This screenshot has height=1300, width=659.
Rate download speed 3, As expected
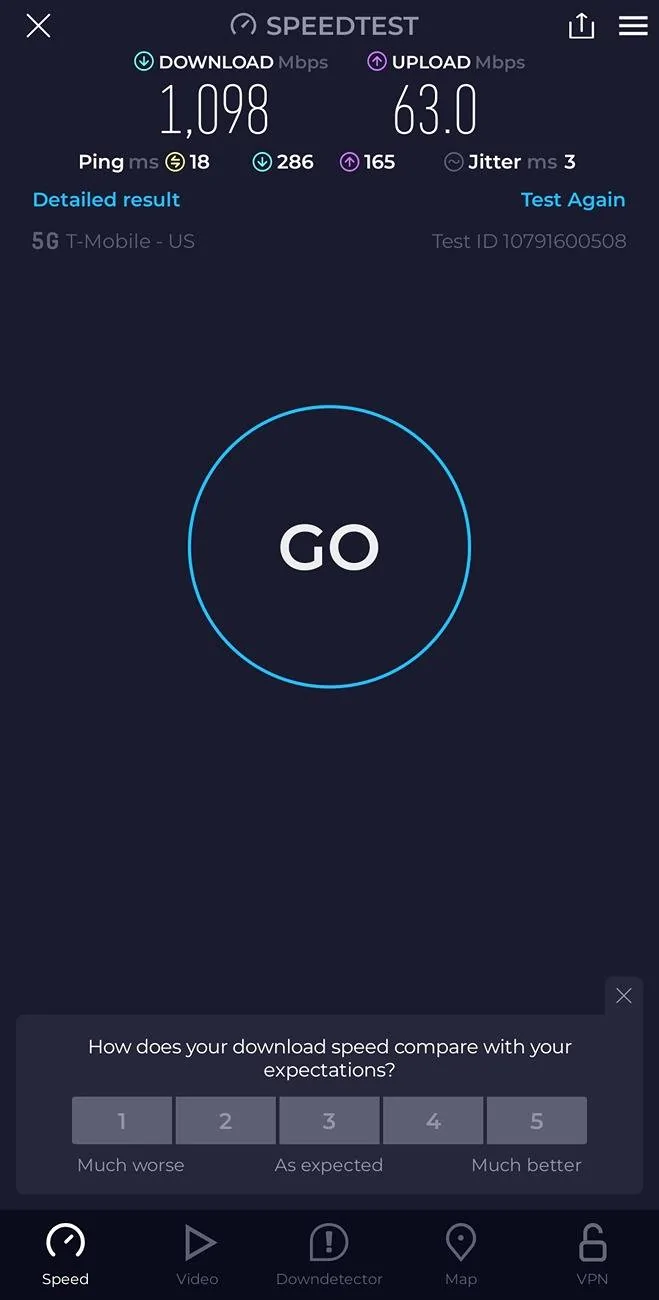[x=329, y=1121]
